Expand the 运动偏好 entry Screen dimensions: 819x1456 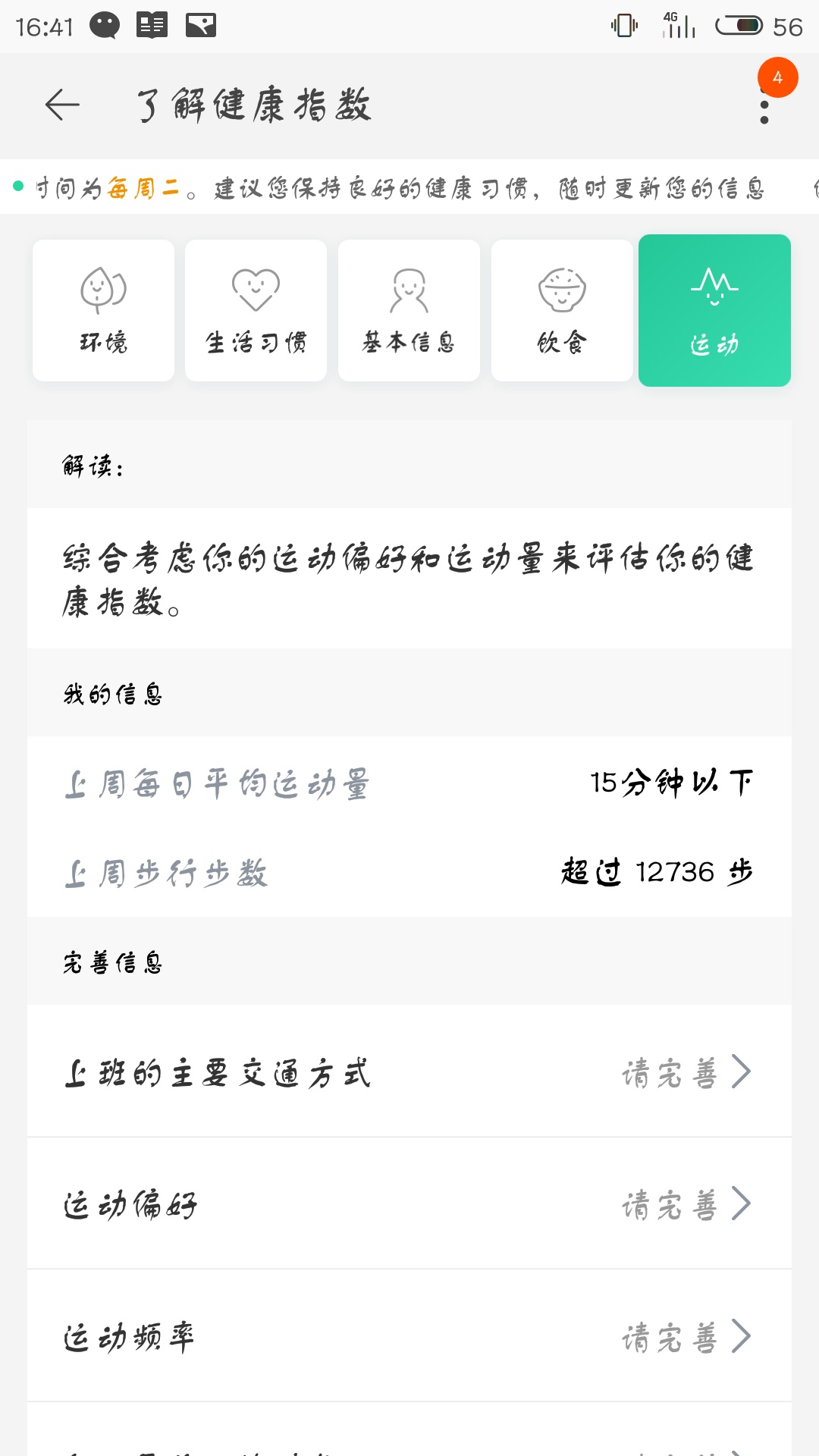coord(409,1204)
